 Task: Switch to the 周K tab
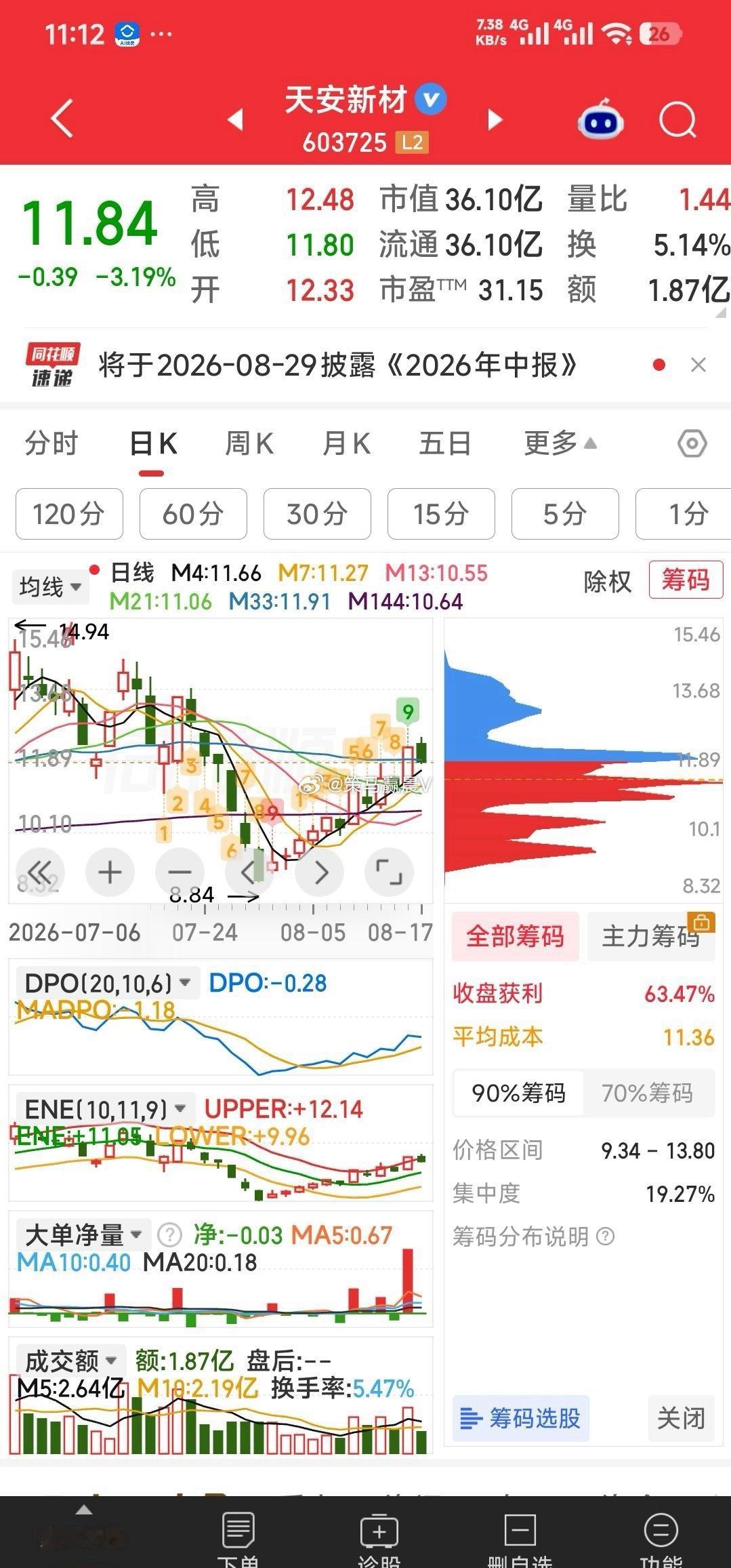249,444
